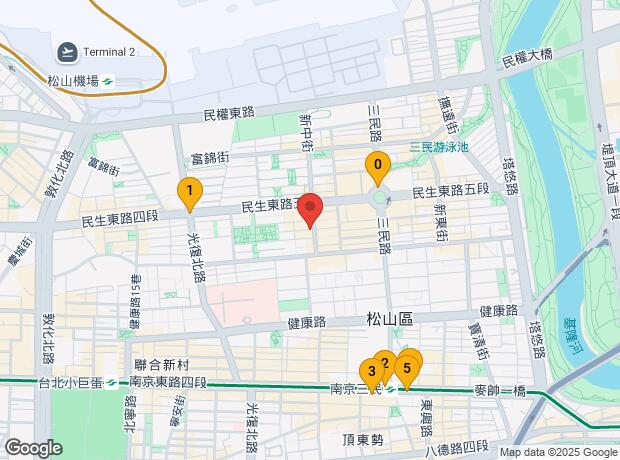
Task: Open the Google logo link
Action: coord(32,448)
